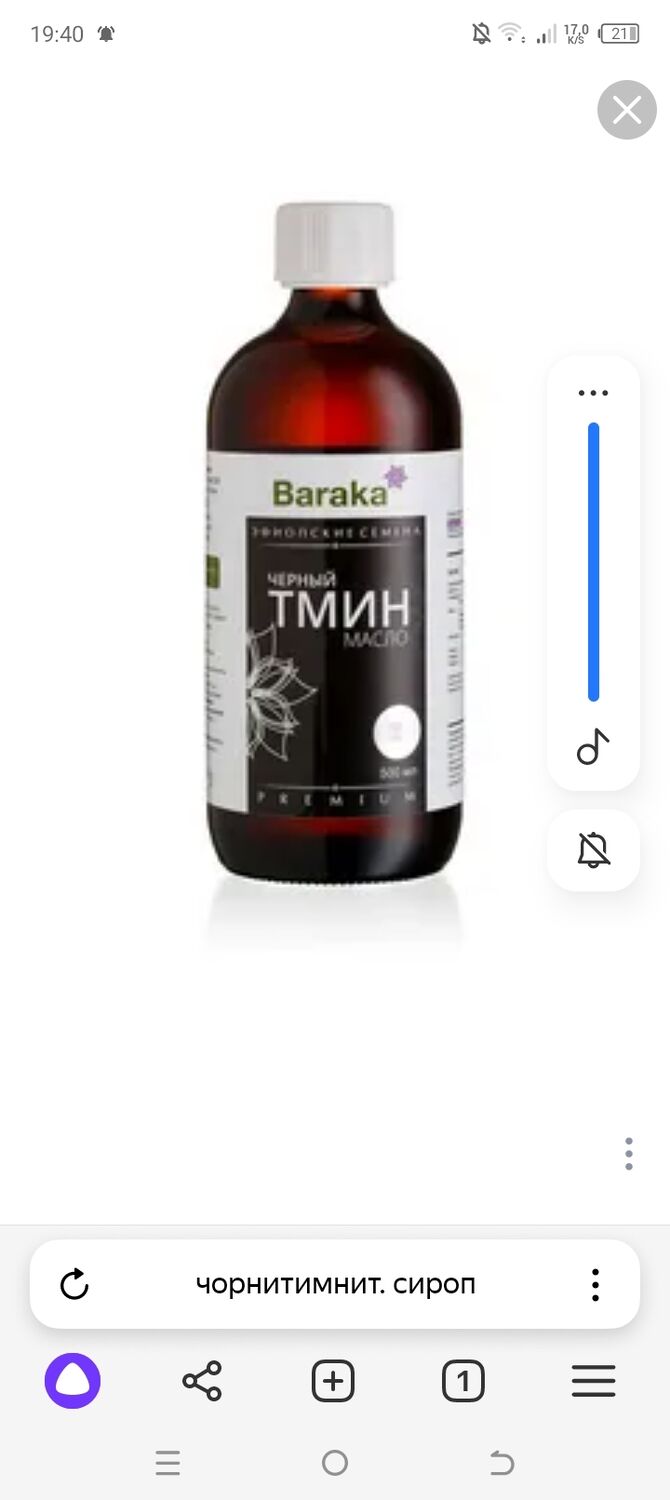Tap the media sound note icon

coord(593,747)
